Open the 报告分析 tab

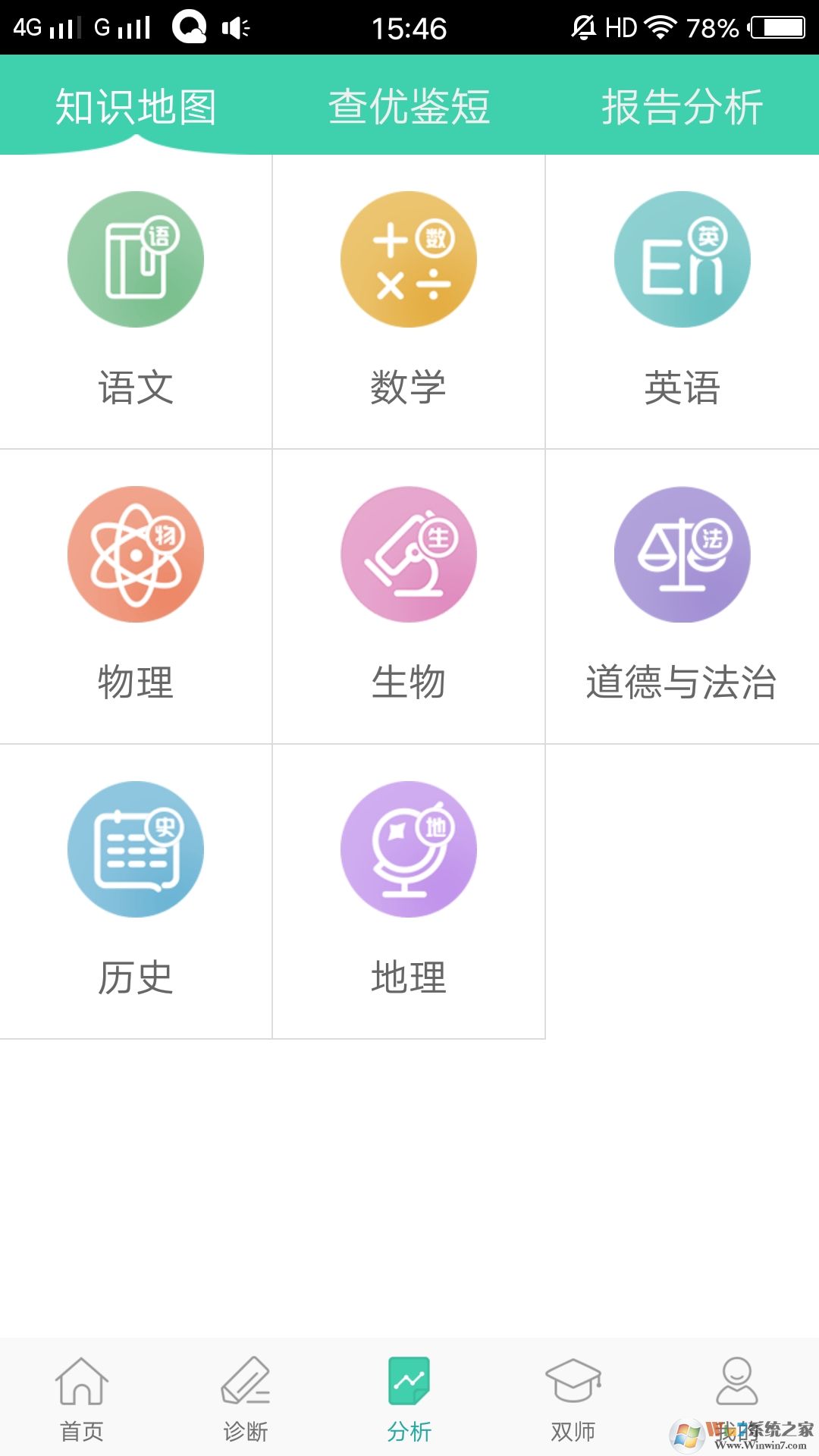682,106
